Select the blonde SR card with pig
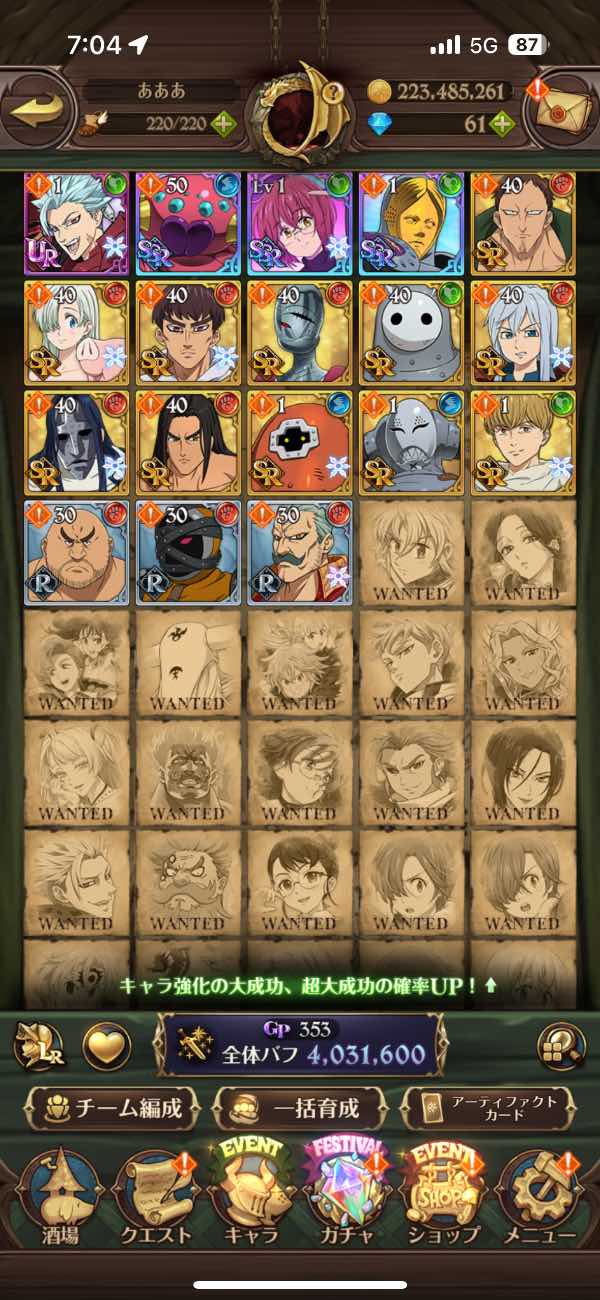The height and width of the screenshot is (1300, 600). click(76, 332)
